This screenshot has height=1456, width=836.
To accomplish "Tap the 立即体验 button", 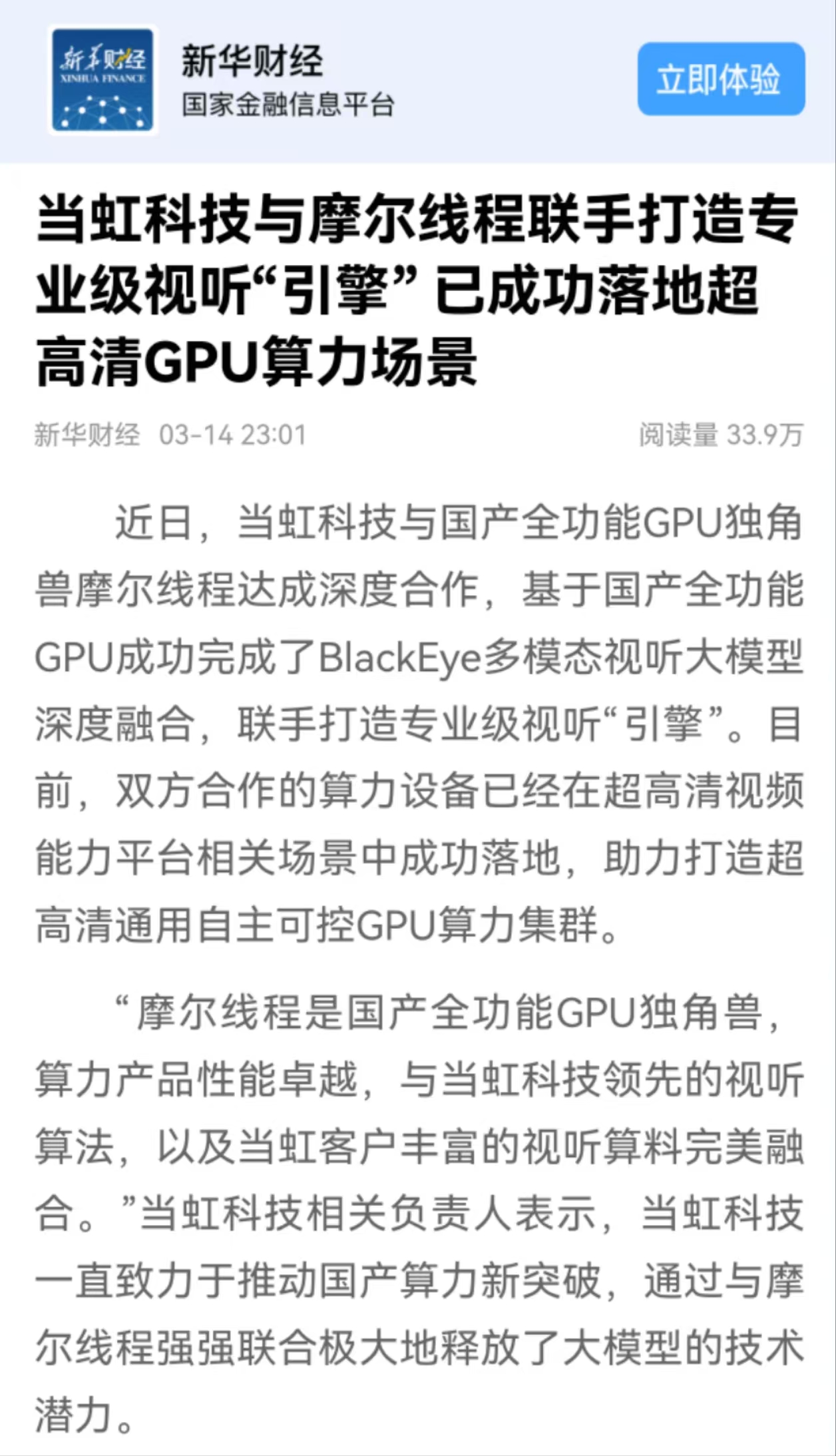I will click(x=720, y=79).
